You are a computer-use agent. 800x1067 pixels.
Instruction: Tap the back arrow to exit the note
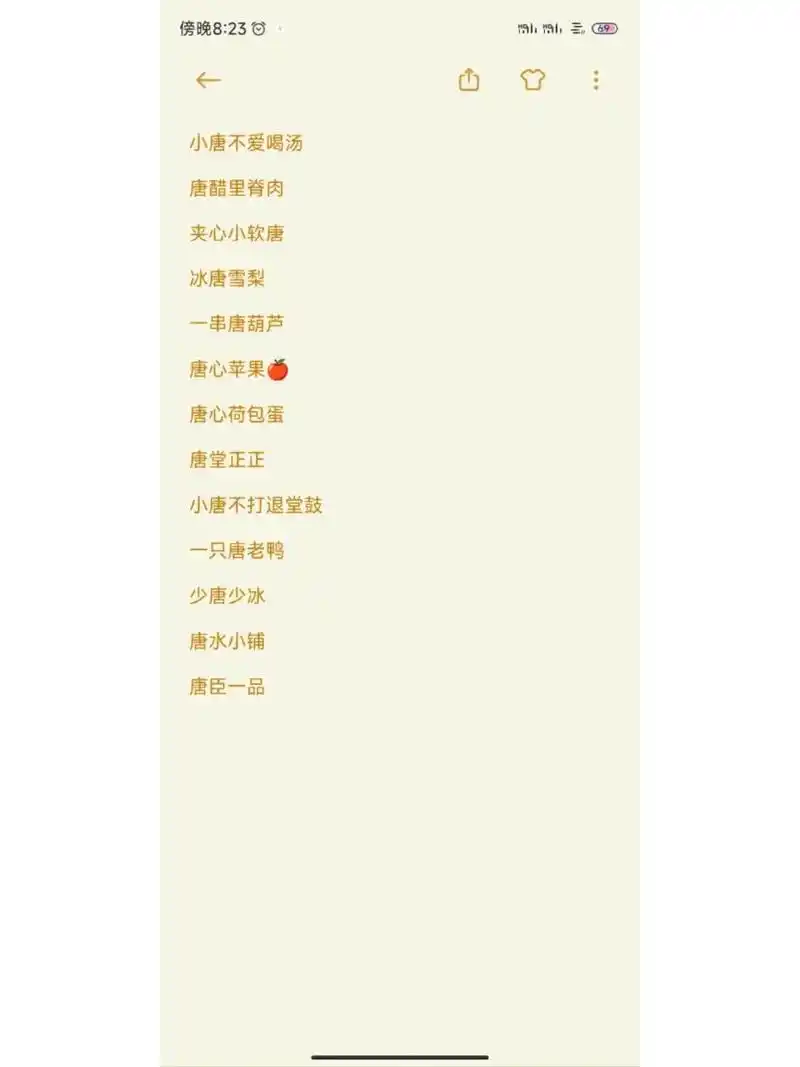pyautogui.click(x=208, y=81)
